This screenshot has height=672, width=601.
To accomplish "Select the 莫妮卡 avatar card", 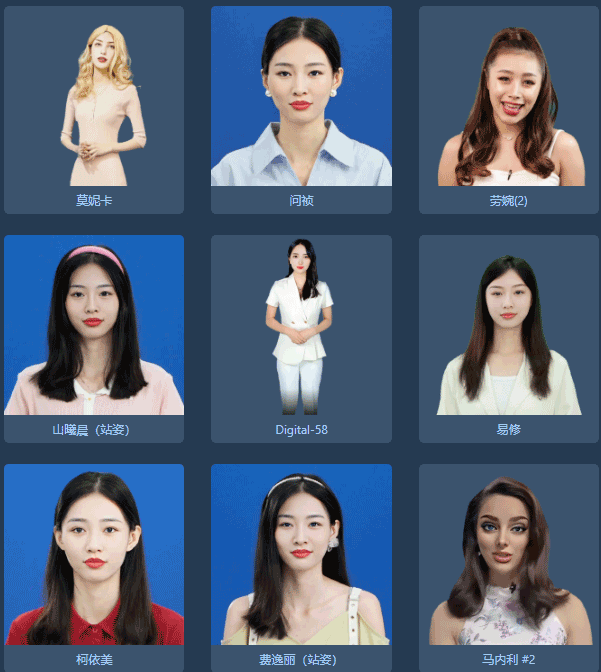I will click(x=94, y=108).
